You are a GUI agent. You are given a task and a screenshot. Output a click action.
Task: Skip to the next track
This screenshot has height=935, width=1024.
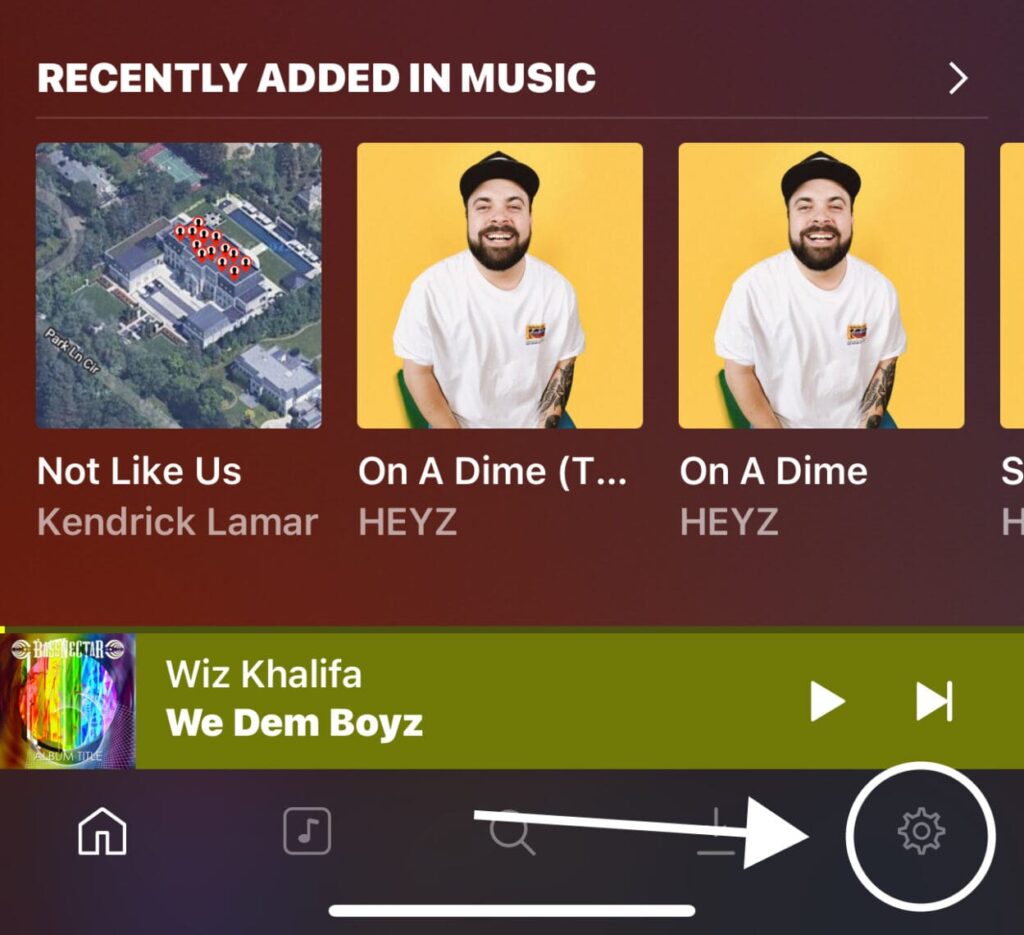pos(934,702)
